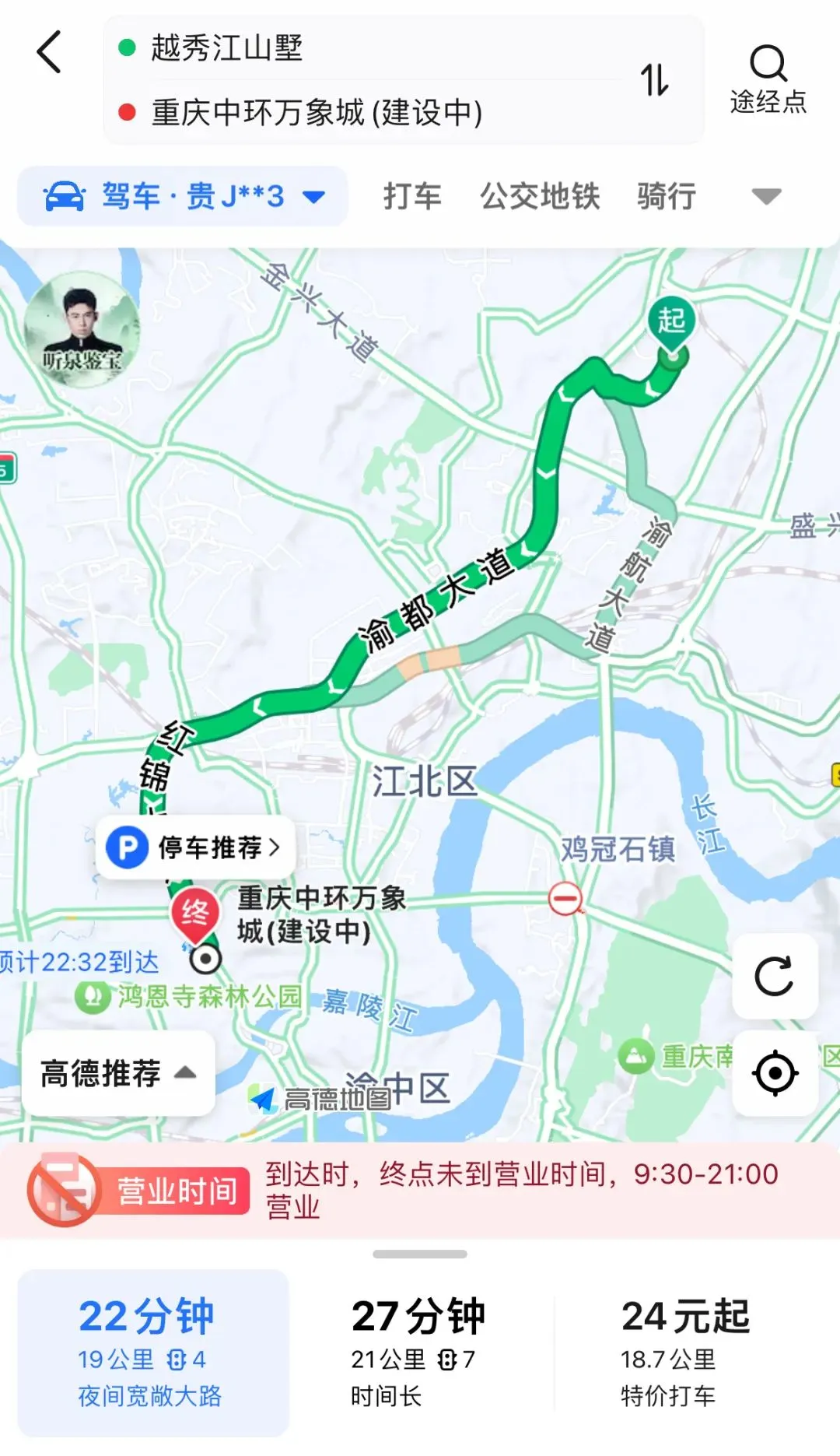
Task: Add a waypoint via 途经点
Action: point(768,80)
